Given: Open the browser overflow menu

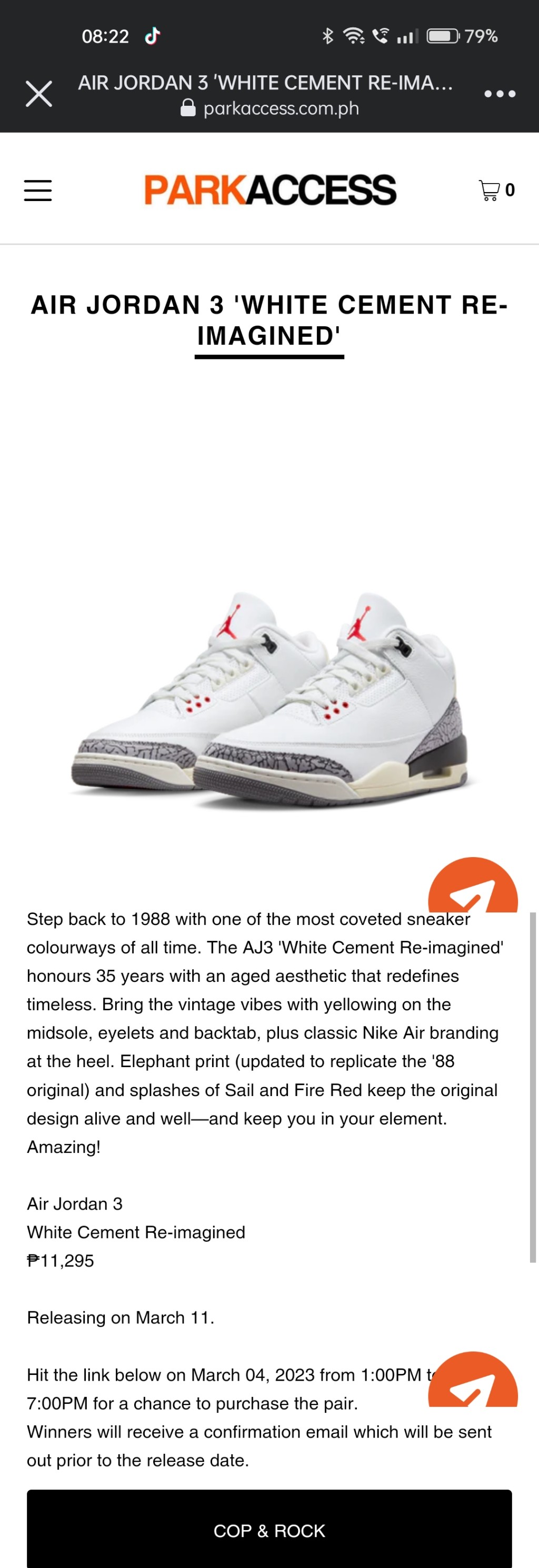Looking at the screenshot, I should pos(500,94).
